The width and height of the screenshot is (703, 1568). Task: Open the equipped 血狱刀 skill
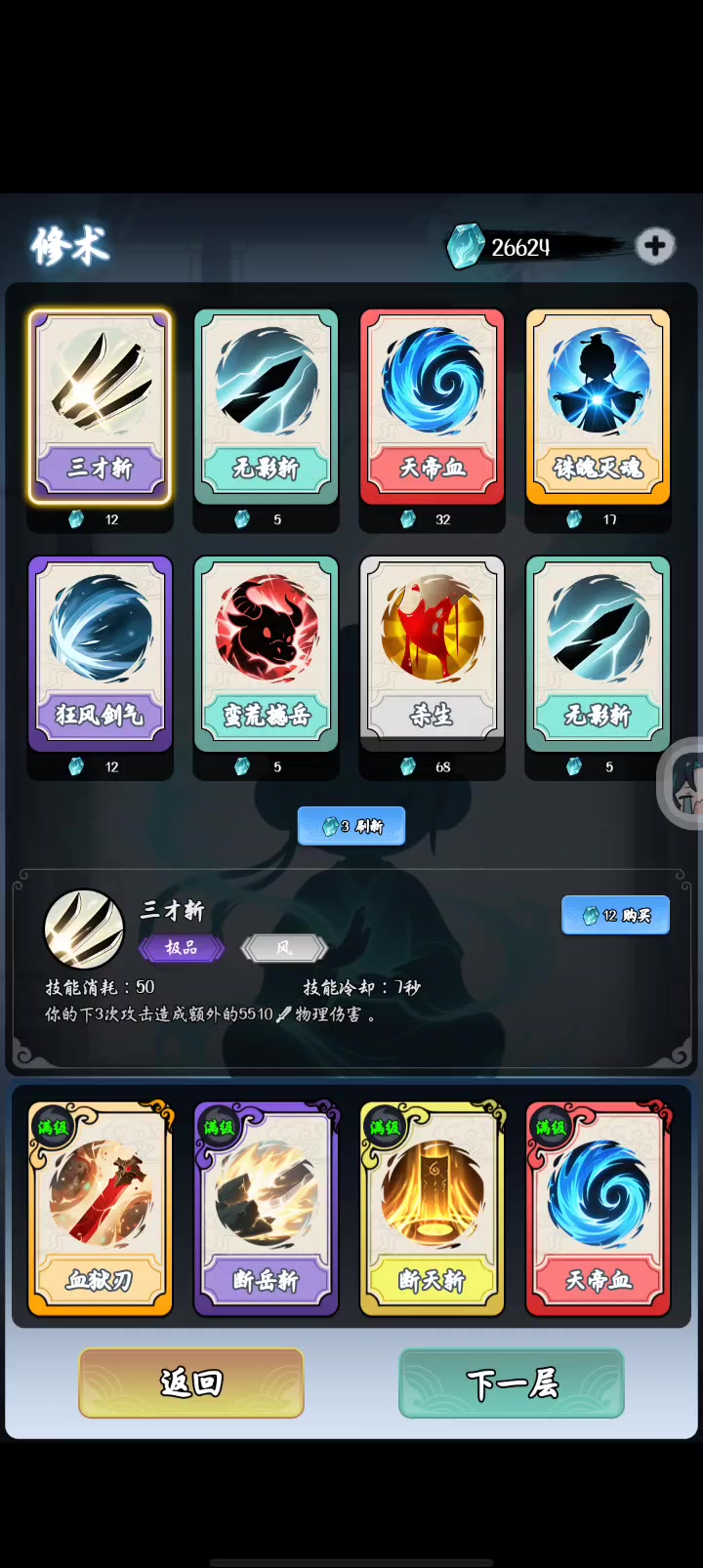coord(100,1209)
